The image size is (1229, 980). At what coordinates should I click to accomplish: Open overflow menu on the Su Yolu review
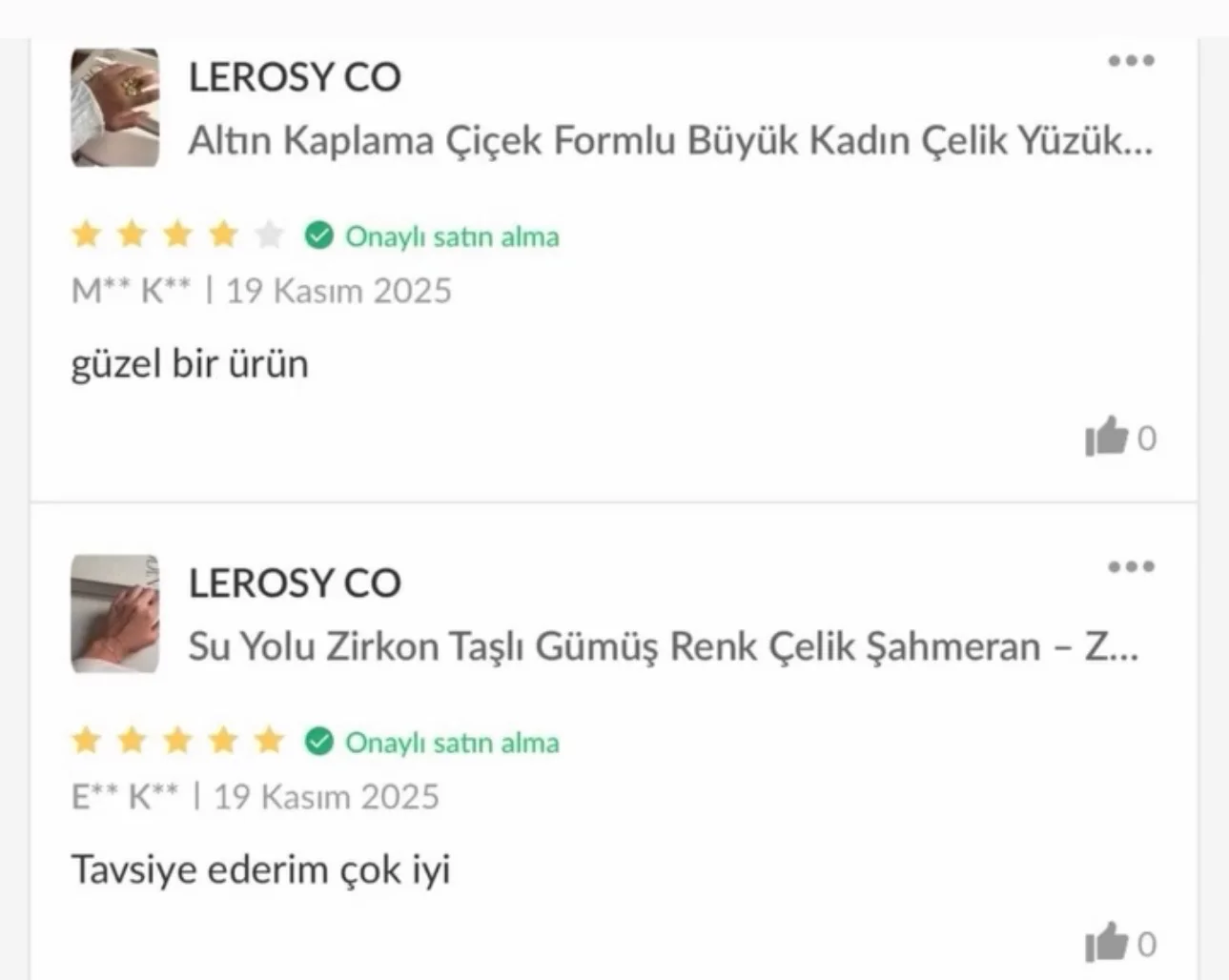(x=1131, y=567)
